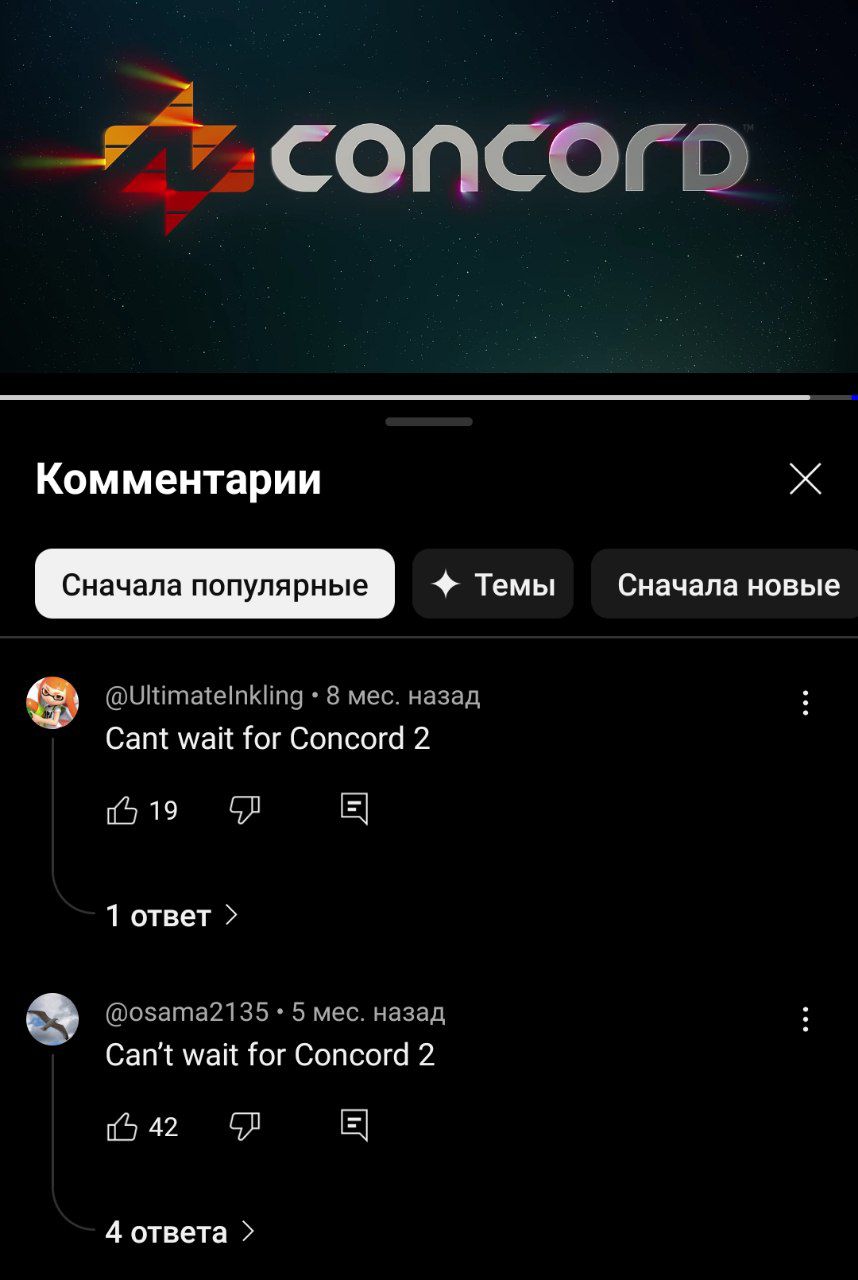This screenshot has height=1280, width=858.
Task: Dislike @UltimateInkling's comment
Action: (245, 810)
